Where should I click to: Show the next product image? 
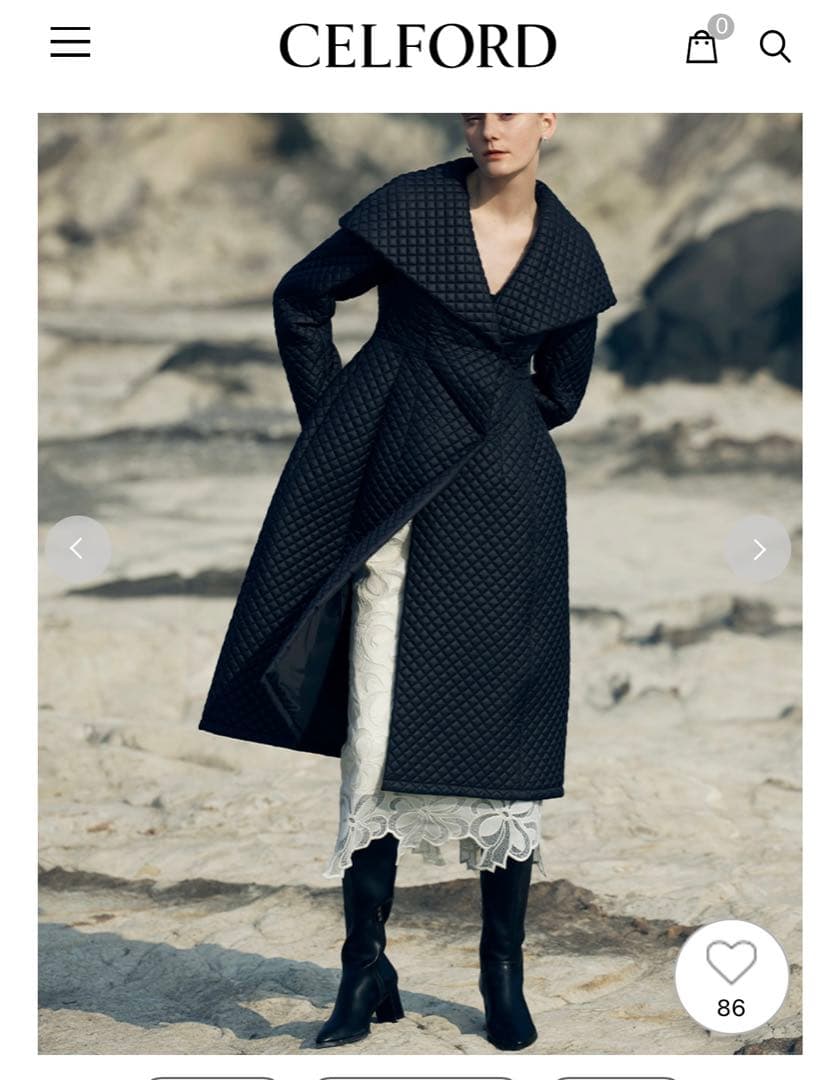(758, 548)
